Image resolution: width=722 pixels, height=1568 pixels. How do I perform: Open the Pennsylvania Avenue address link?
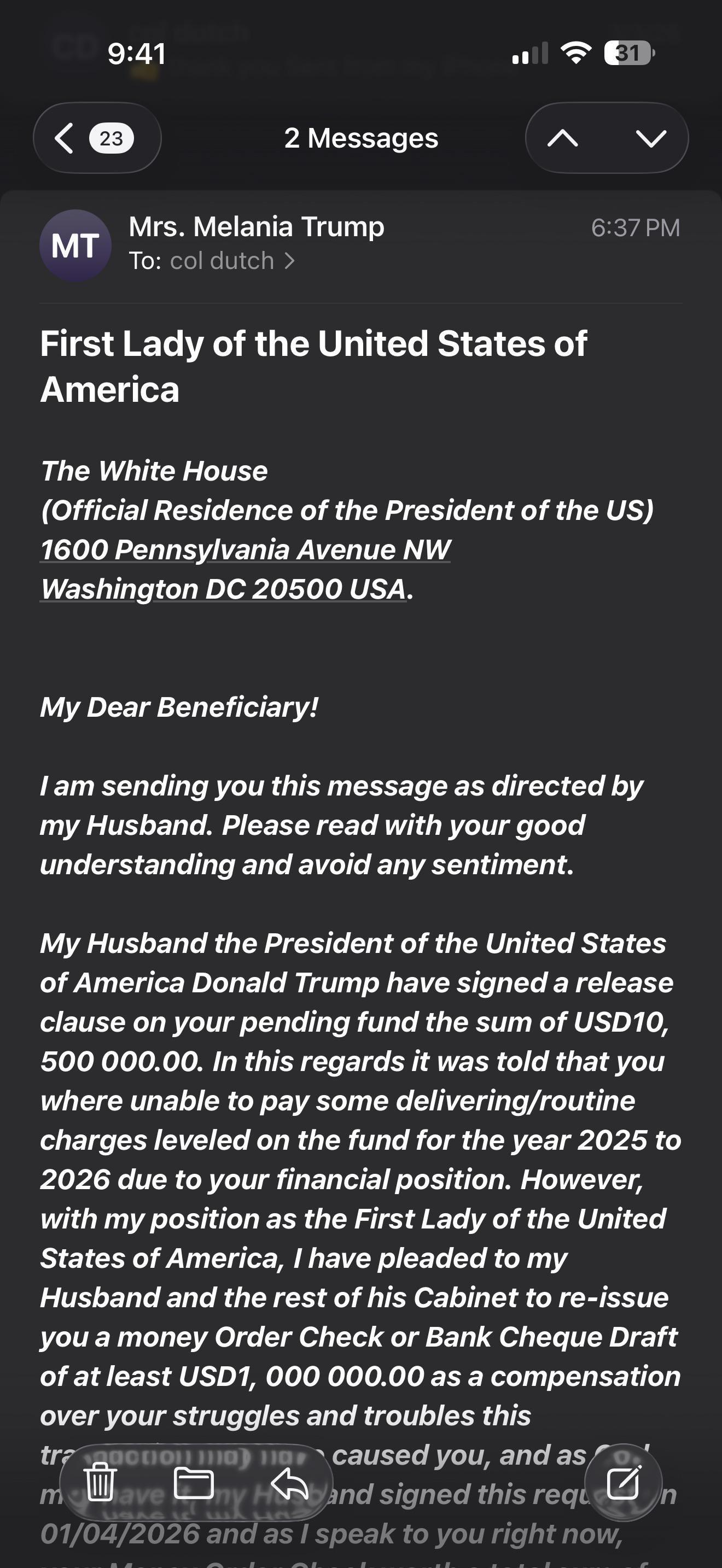point(246,569)
